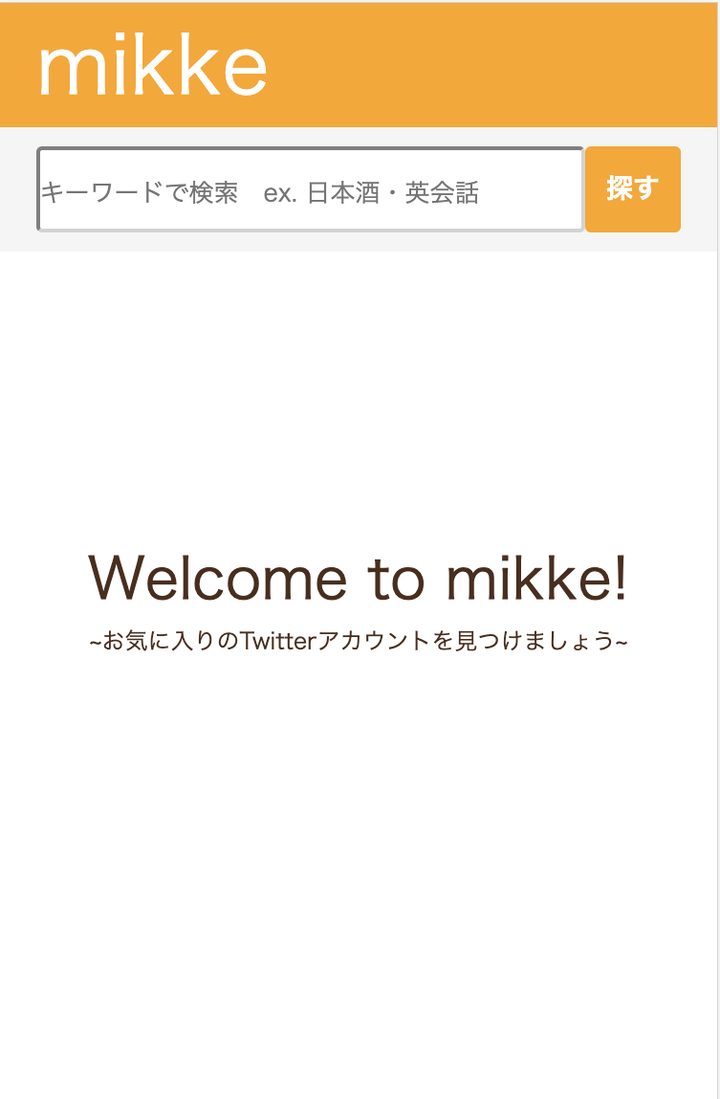Tap the 探す search button
The width and height of the screenshot is (720, 1099).
[x=632, y=189]
